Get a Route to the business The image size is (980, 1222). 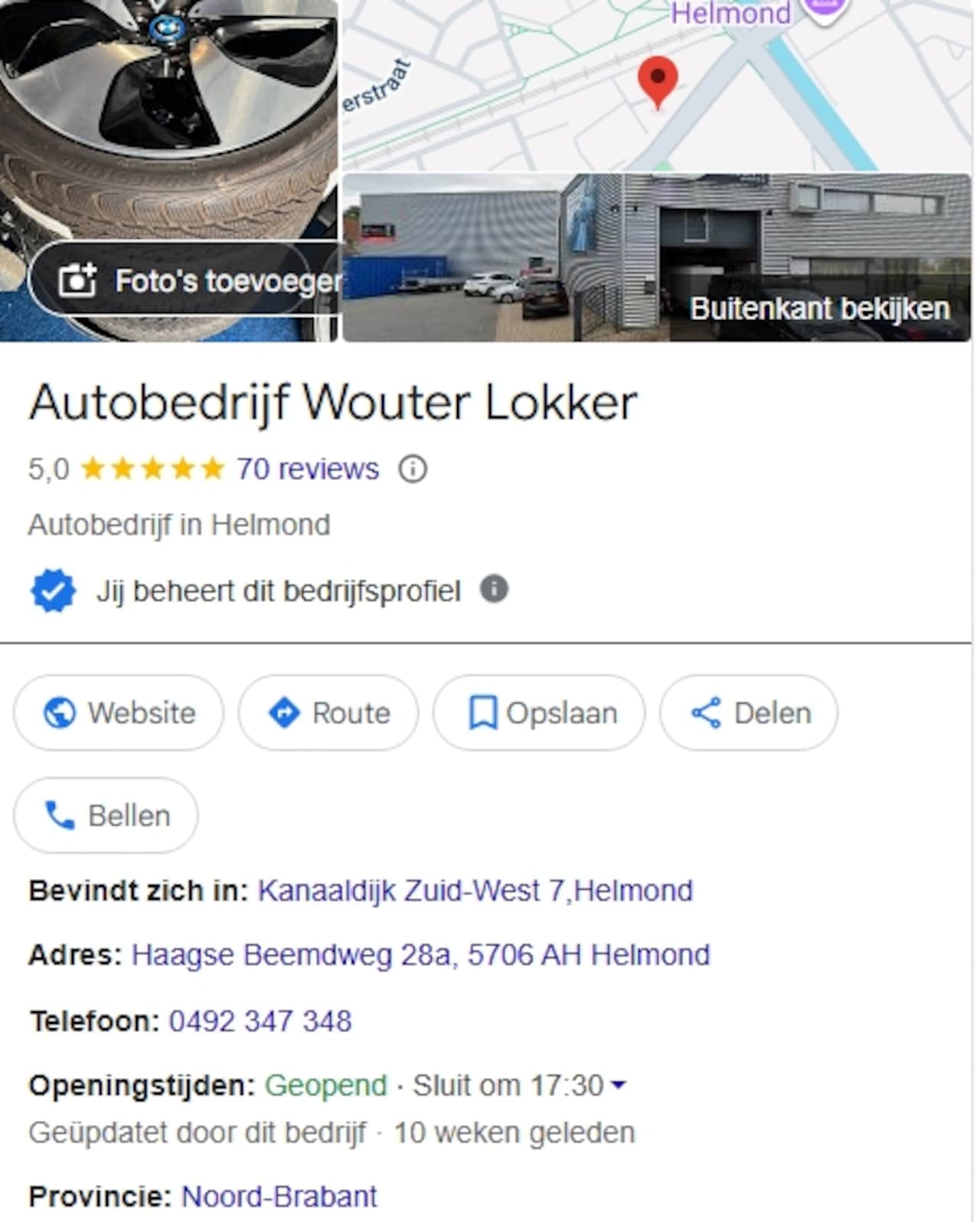(328, 713)
